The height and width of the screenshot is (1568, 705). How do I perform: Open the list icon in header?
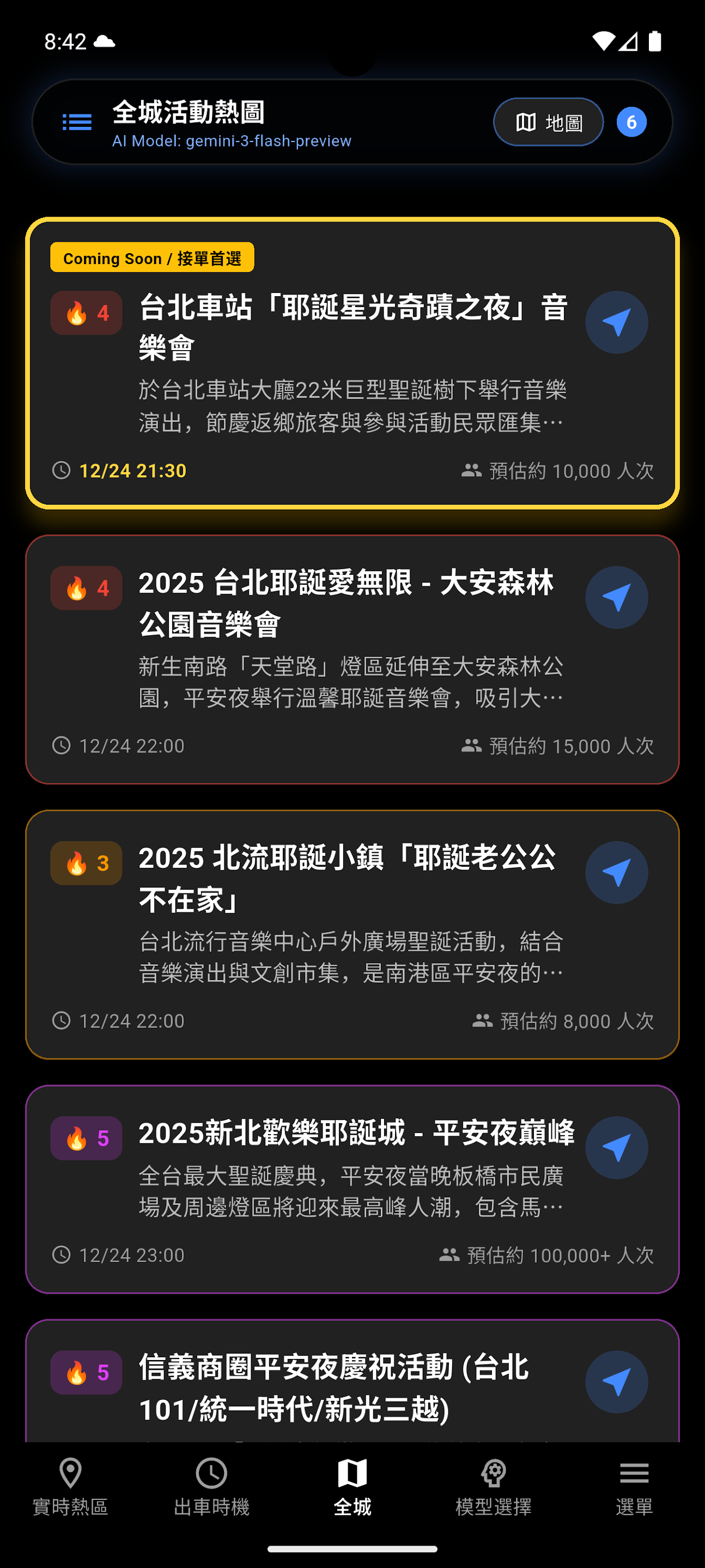pyautogui.click(x=77, y=122)
